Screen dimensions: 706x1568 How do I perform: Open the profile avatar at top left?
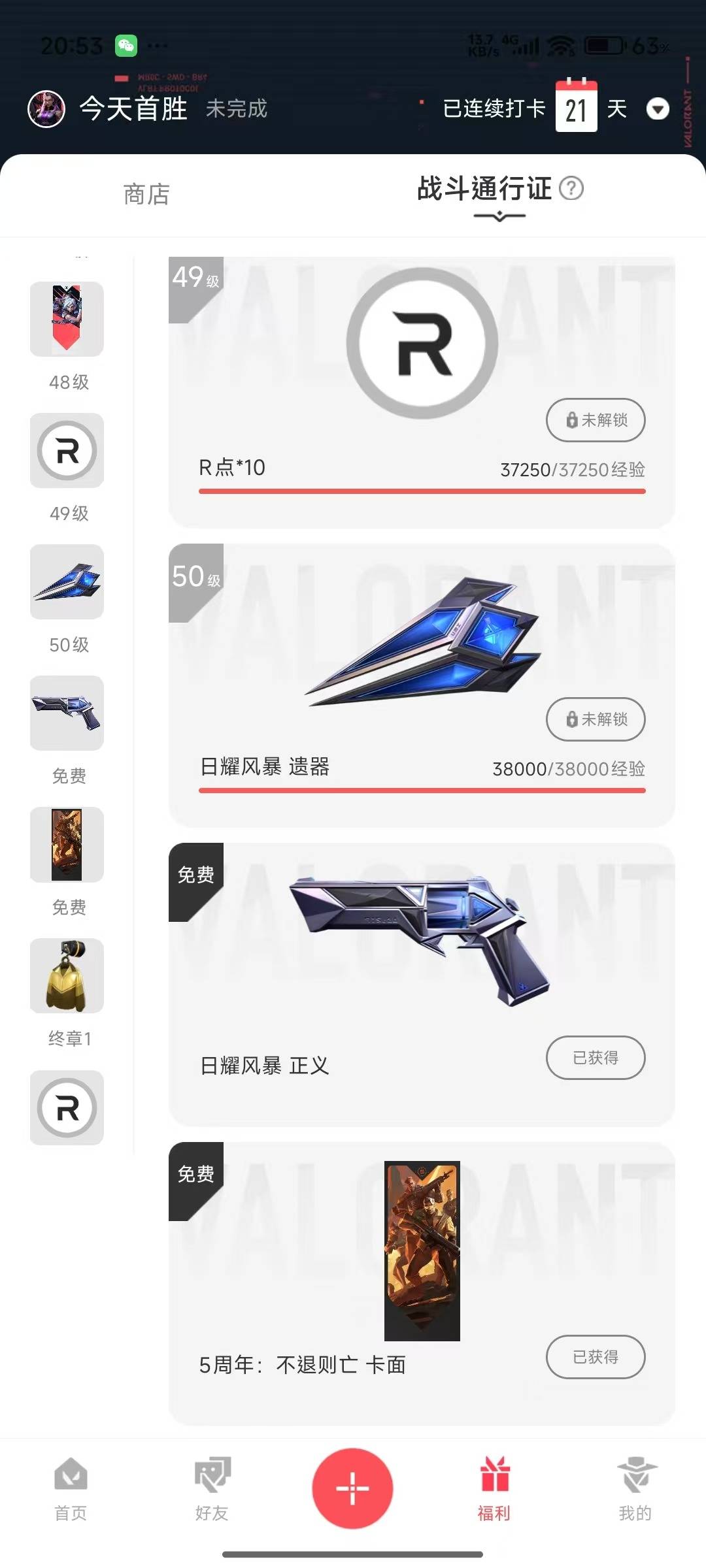(x=46, y=109)
